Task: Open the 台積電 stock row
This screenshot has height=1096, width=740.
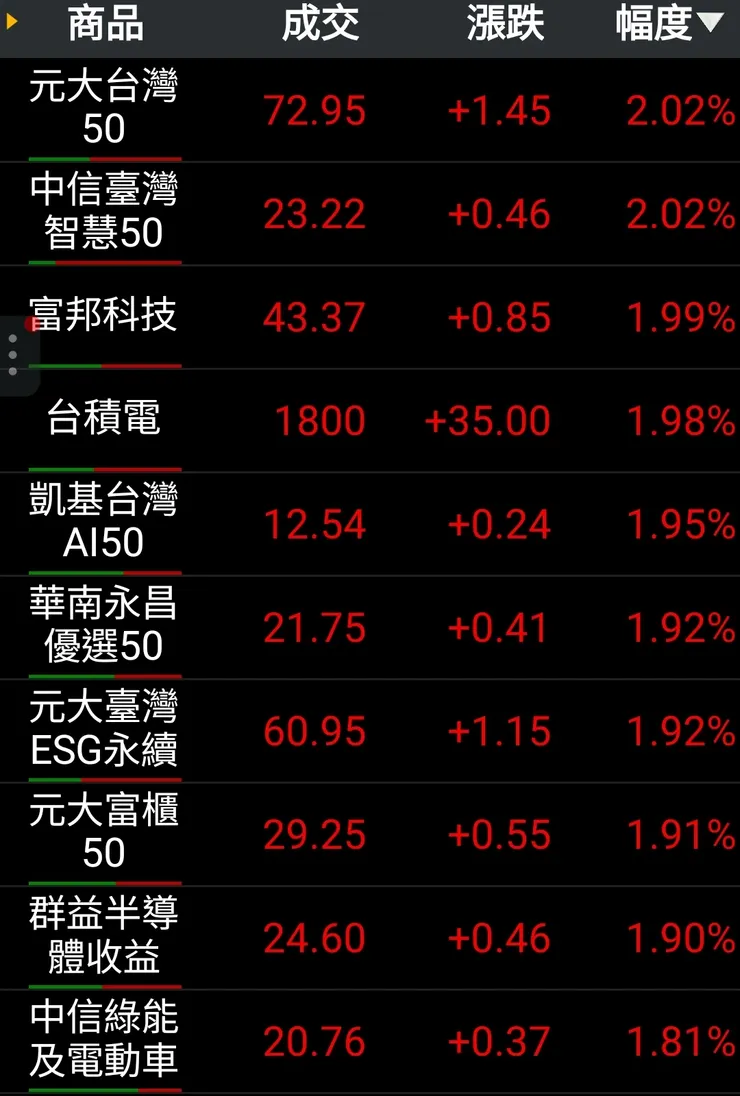Action: click(106, 420)
